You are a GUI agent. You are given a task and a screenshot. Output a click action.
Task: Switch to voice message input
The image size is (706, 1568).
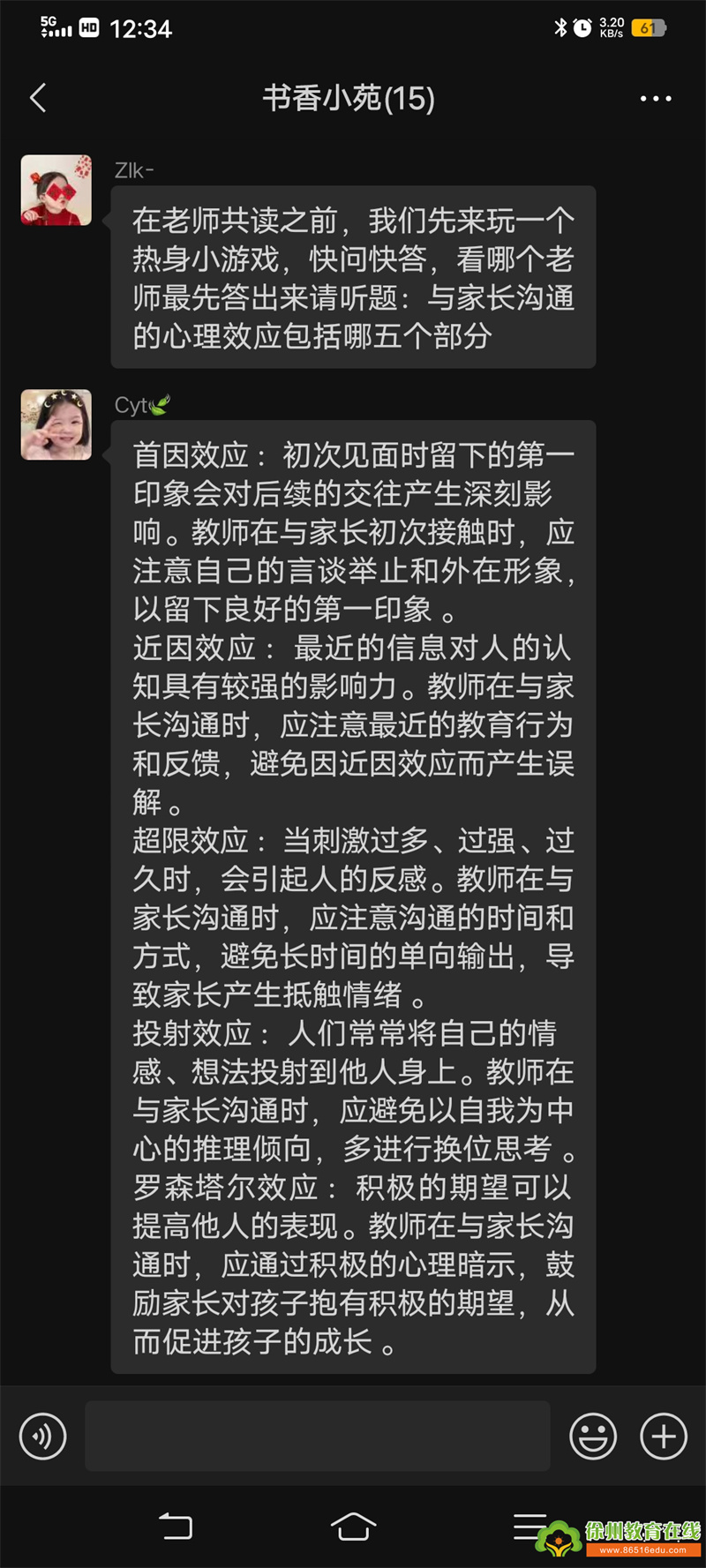42,1437
